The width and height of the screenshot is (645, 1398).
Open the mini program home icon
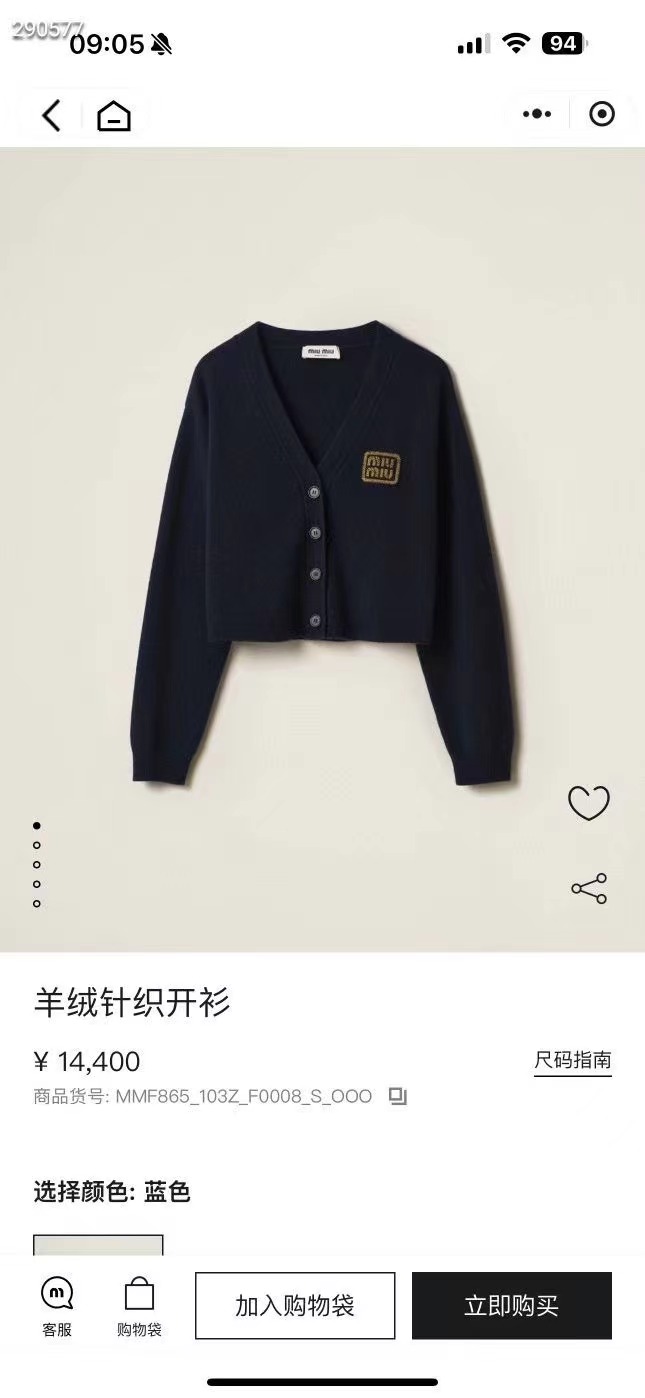(114, 116)
